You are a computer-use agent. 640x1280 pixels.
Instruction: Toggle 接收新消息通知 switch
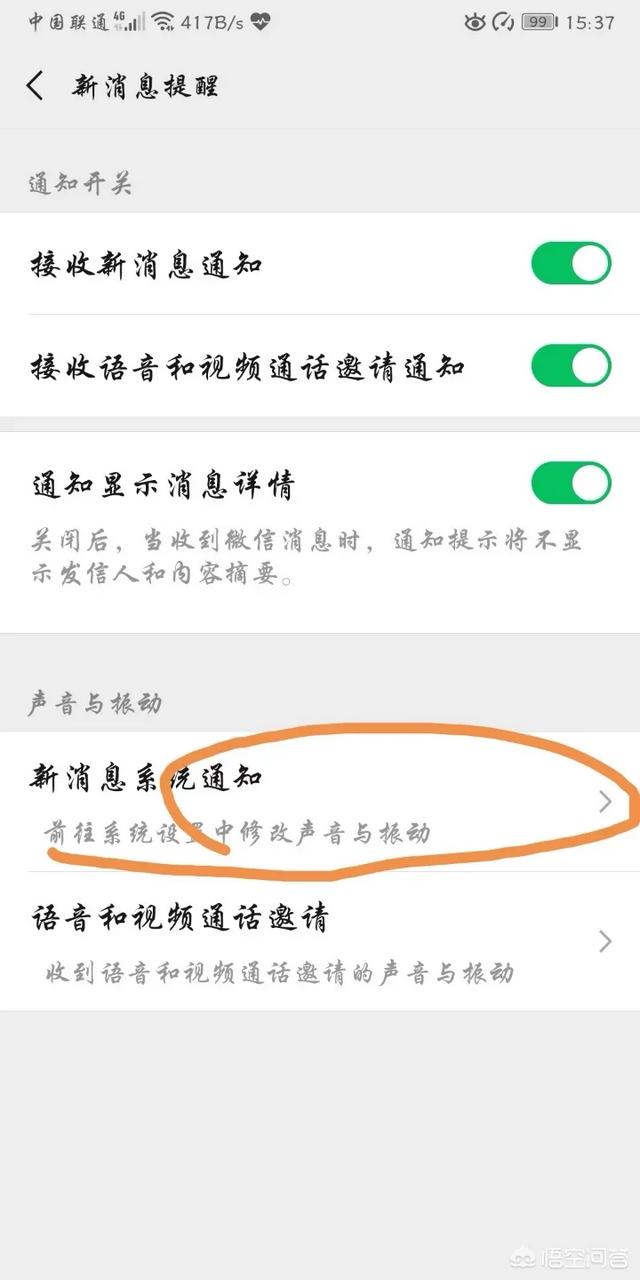(x=570, y=264)
